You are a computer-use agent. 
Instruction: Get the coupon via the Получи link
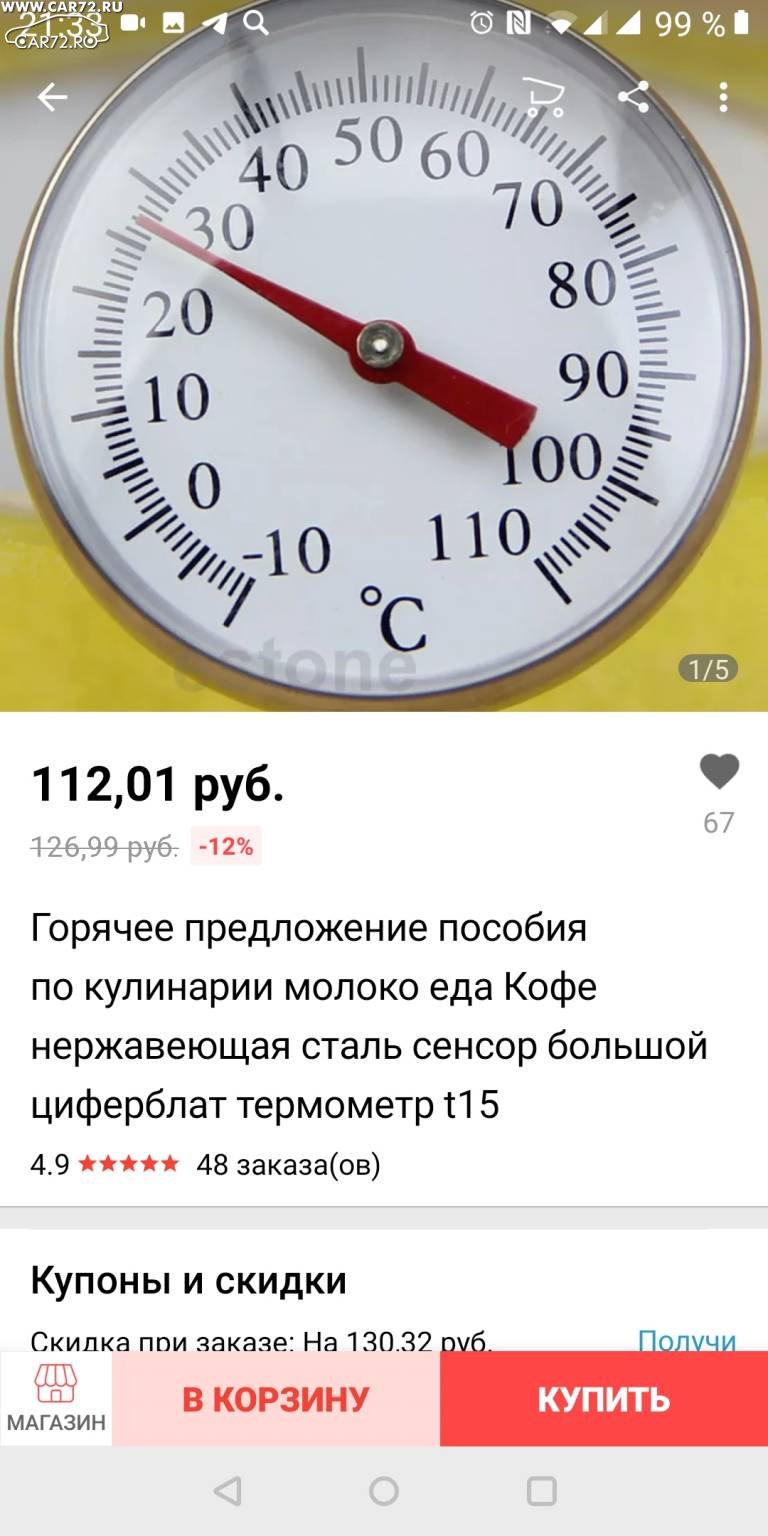click(x=687, y=1340)
